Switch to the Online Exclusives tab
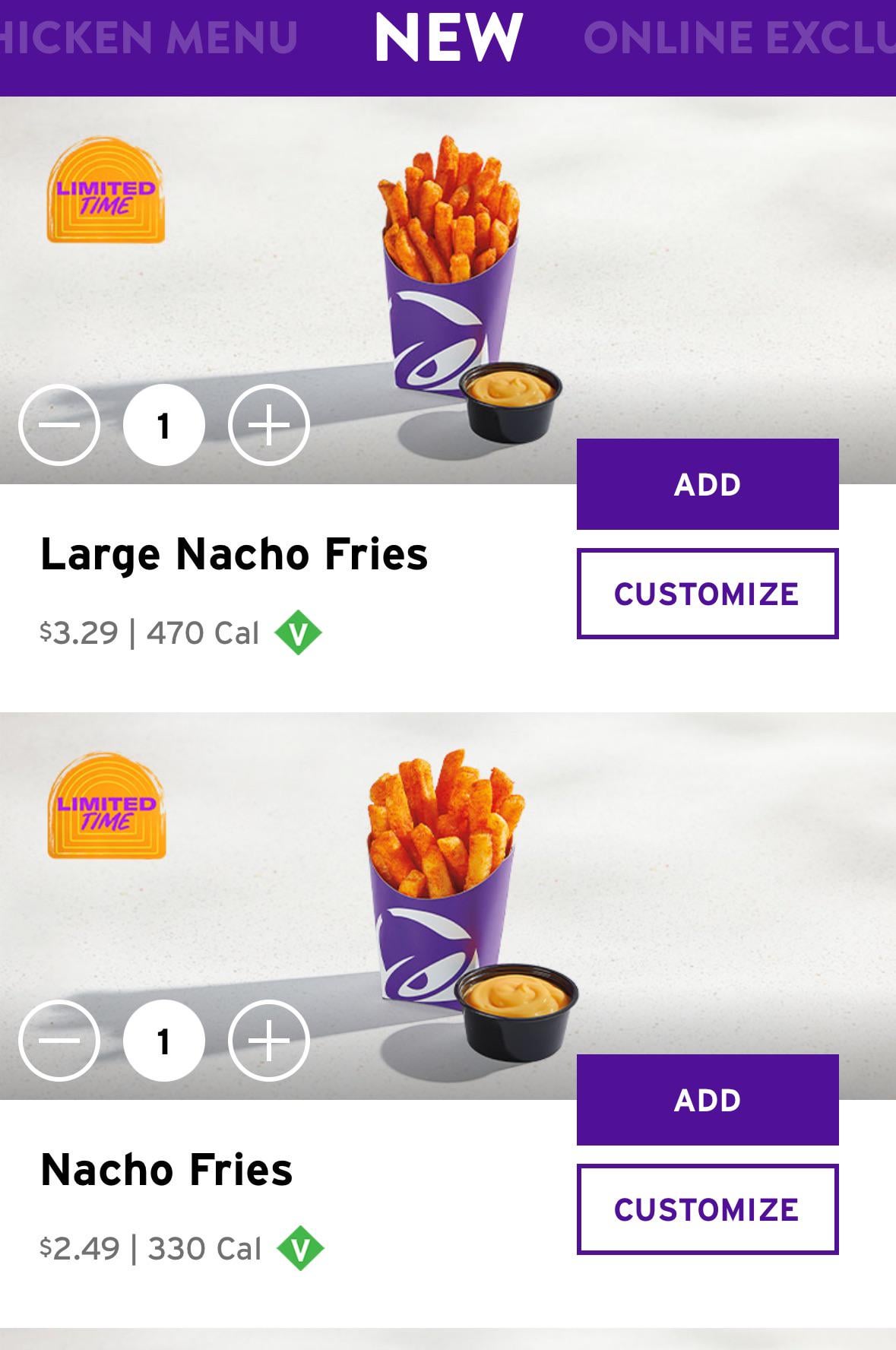Screen dimensions: 896x1350 click(739, 38)
